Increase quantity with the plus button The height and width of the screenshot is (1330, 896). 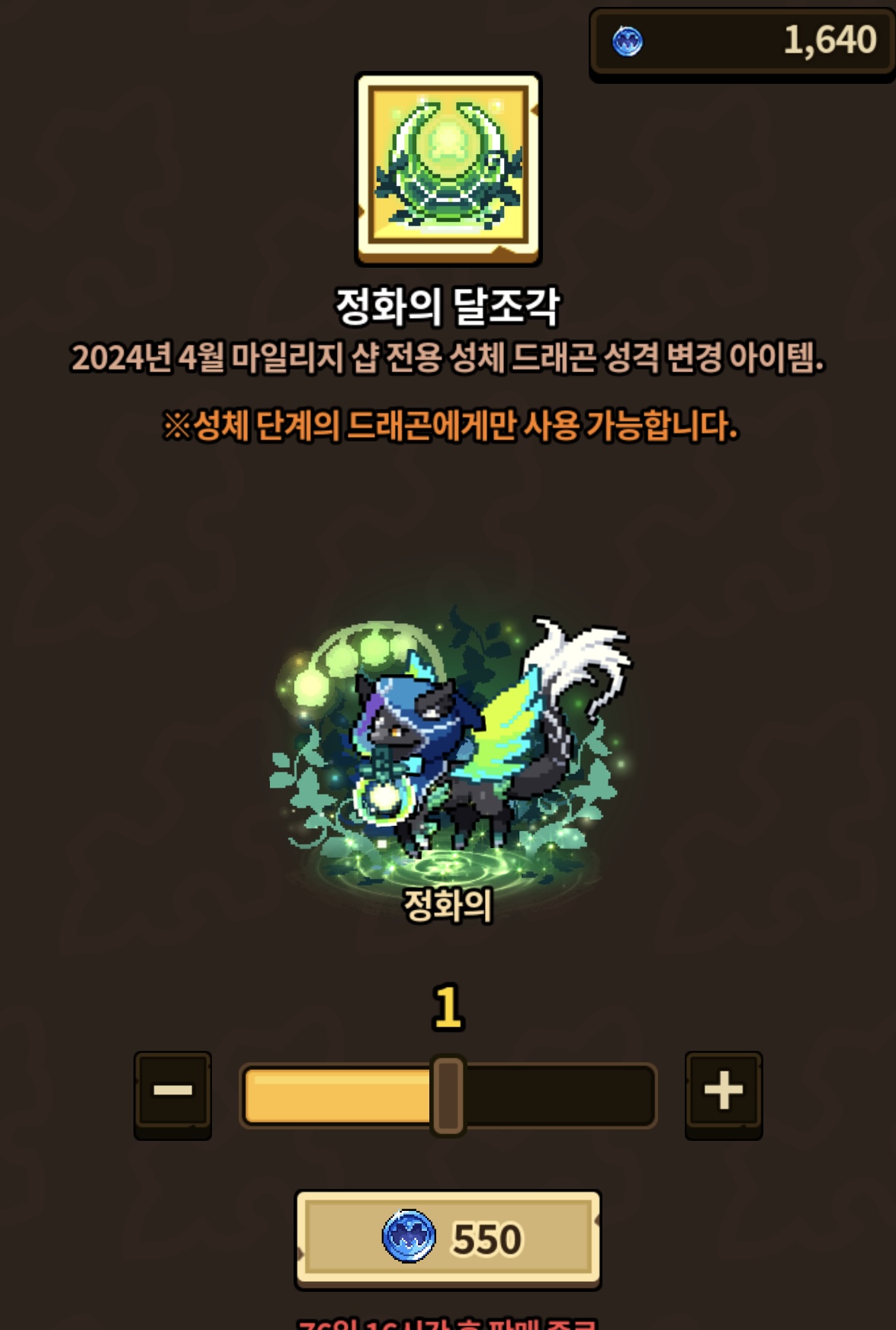point(724,1094)
